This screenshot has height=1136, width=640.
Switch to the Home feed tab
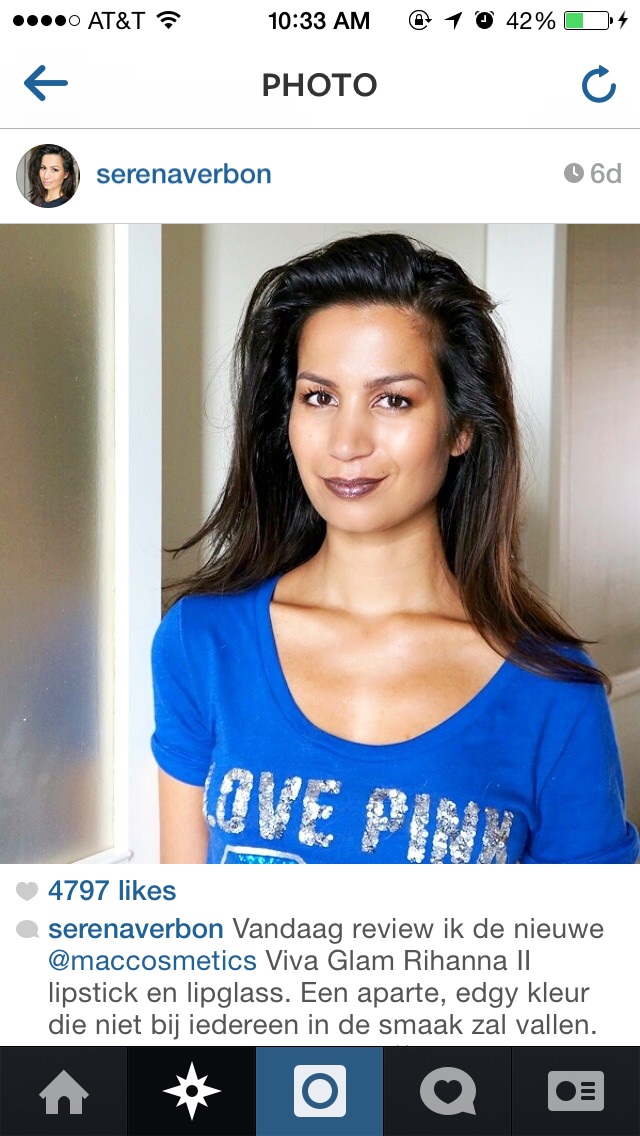coord(64,1092)
